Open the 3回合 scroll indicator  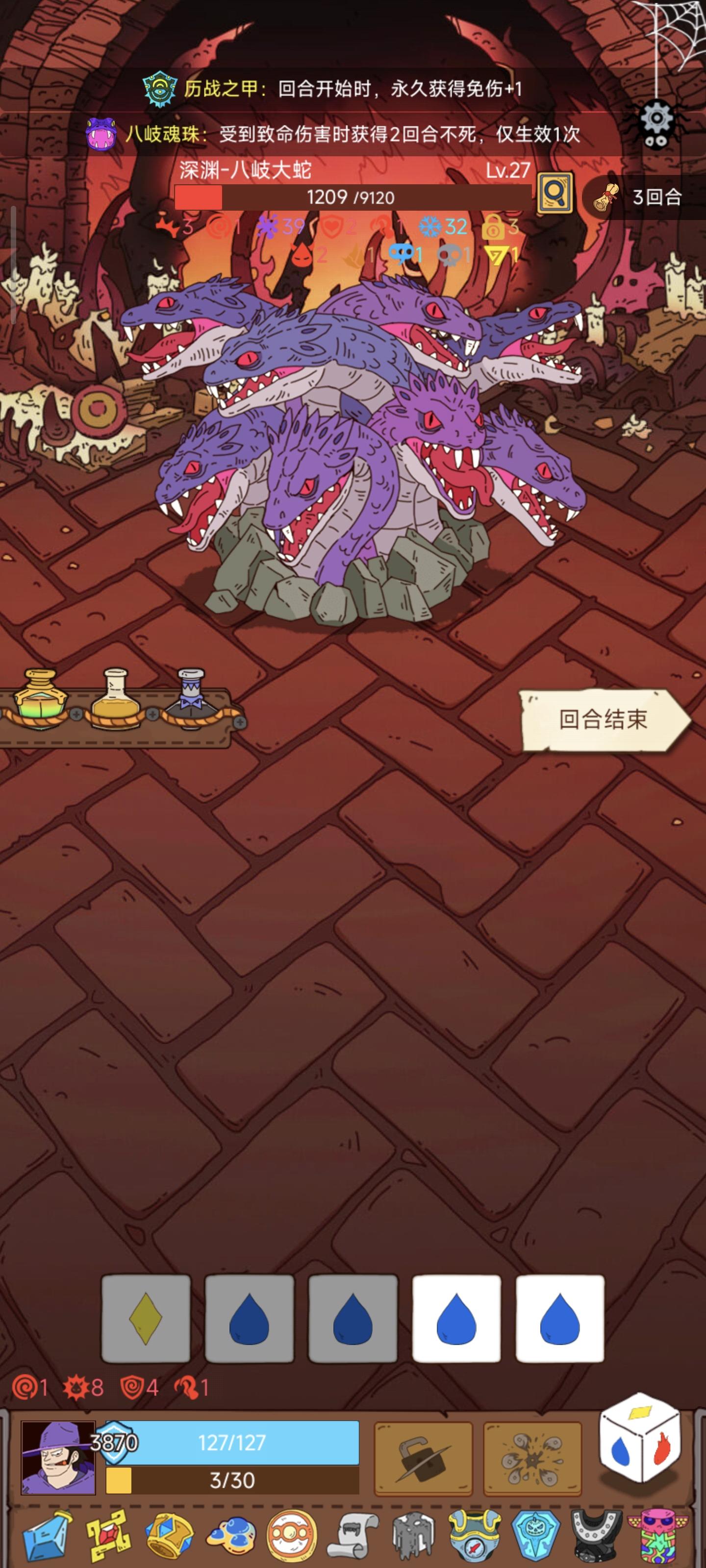tap(630, 196)
